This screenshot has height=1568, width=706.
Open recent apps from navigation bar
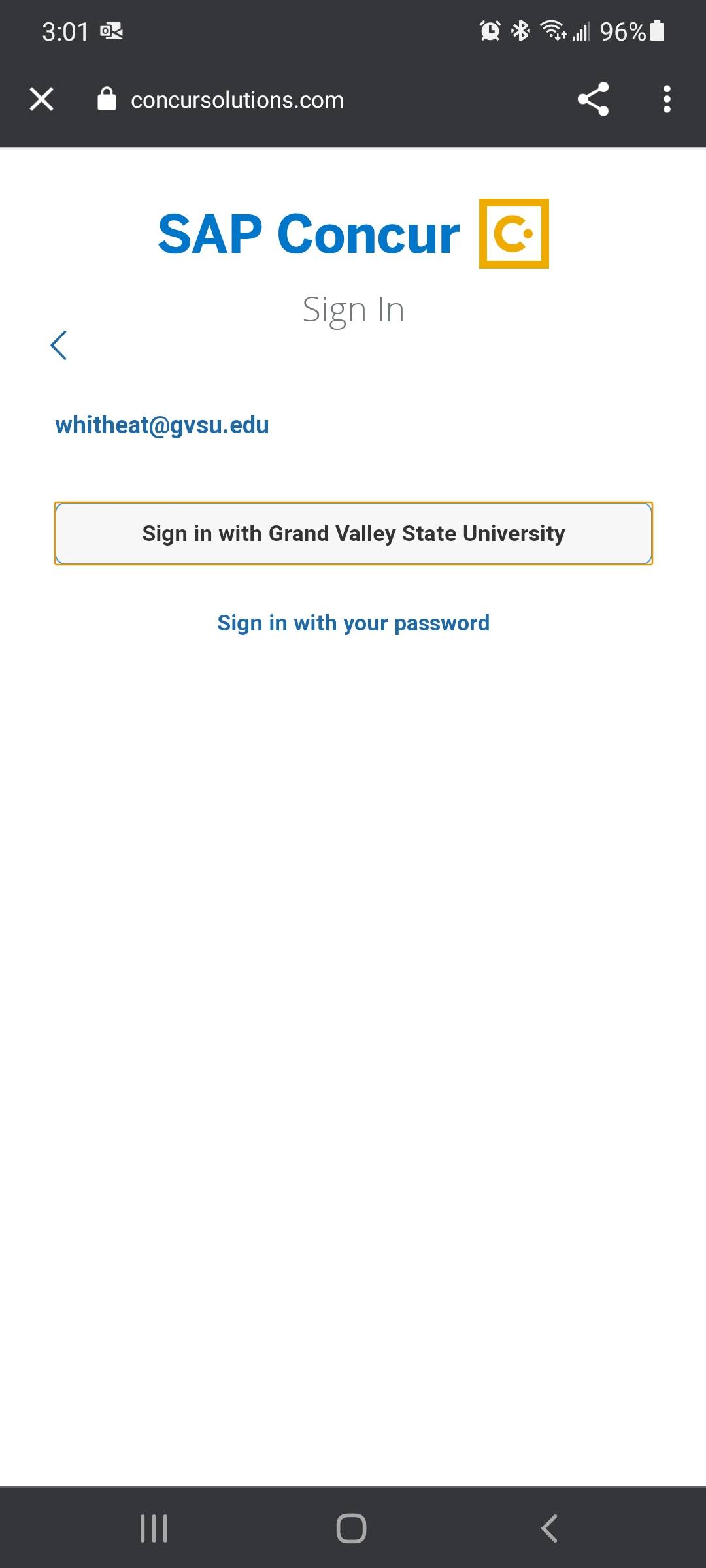tap(154, 1528)
